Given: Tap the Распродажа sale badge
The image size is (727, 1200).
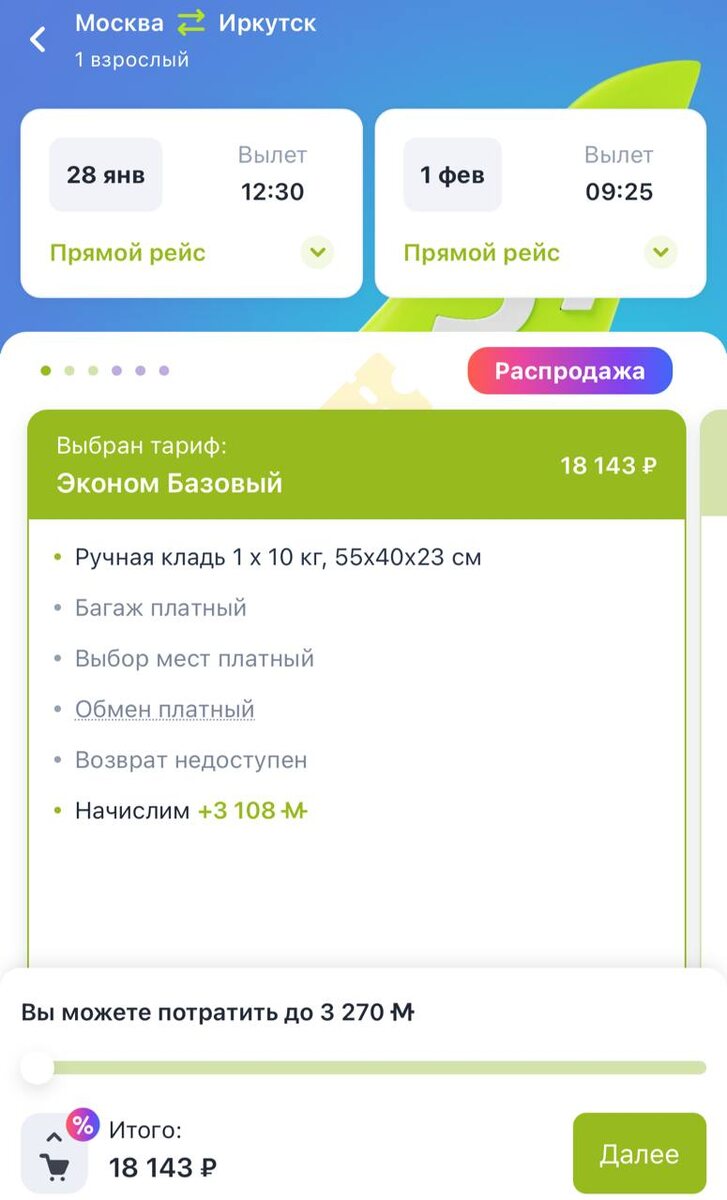Looking at the screenshot, I should 569,371.
